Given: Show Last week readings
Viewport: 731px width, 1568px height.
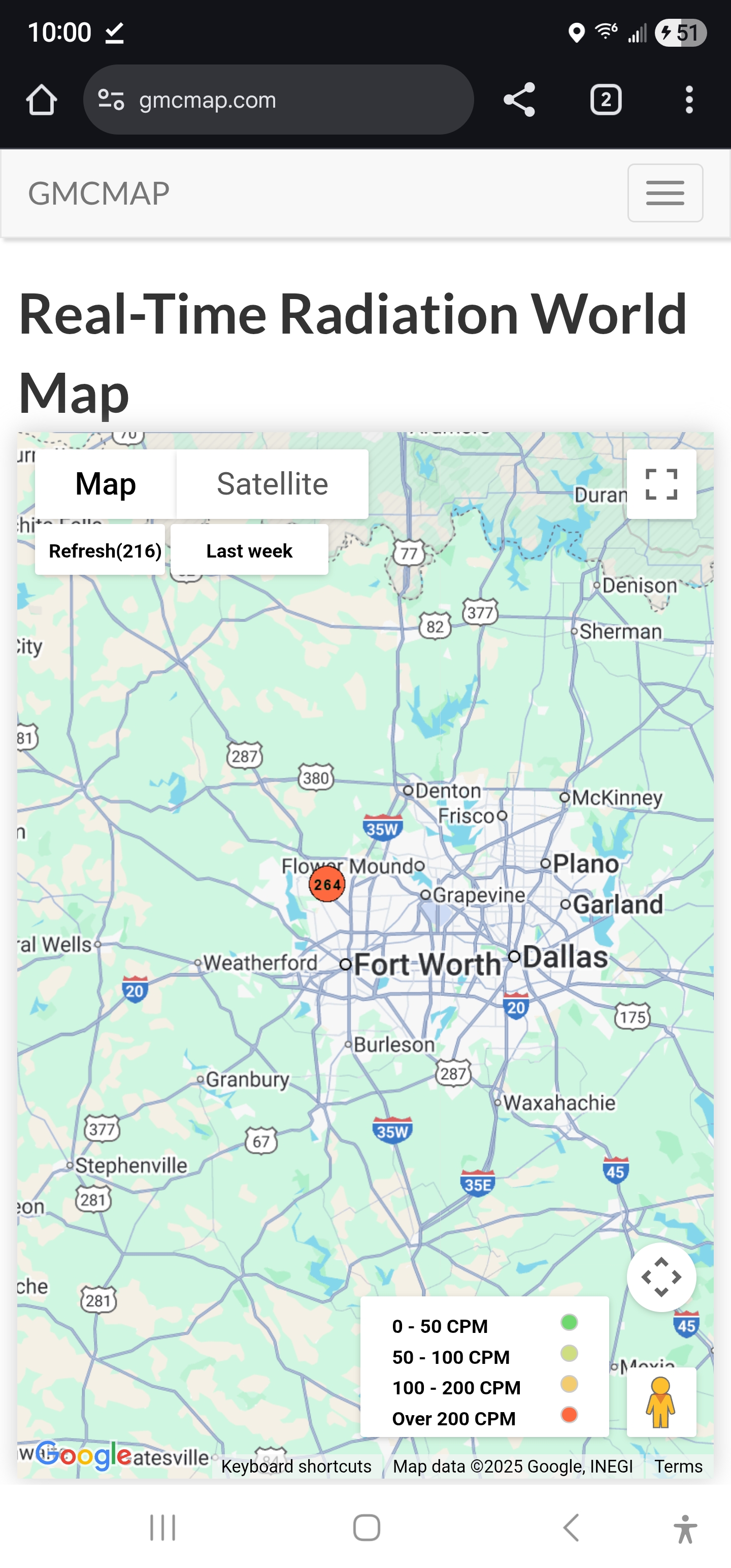Looking at the screenshot, I should (249, 550).
